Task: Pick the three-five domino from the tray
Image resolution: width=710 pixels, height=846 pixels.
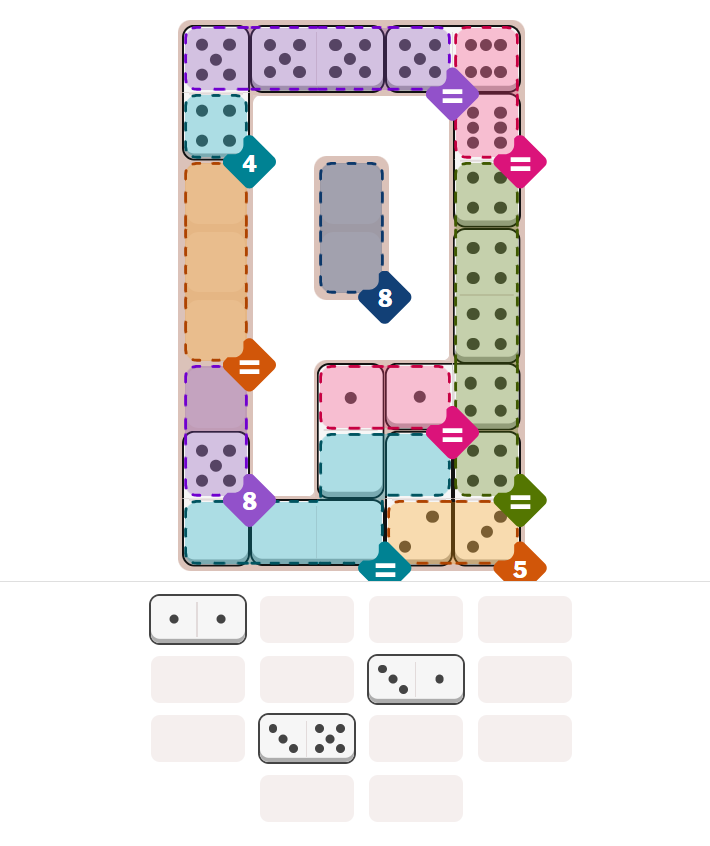Action: coord(307,738)
